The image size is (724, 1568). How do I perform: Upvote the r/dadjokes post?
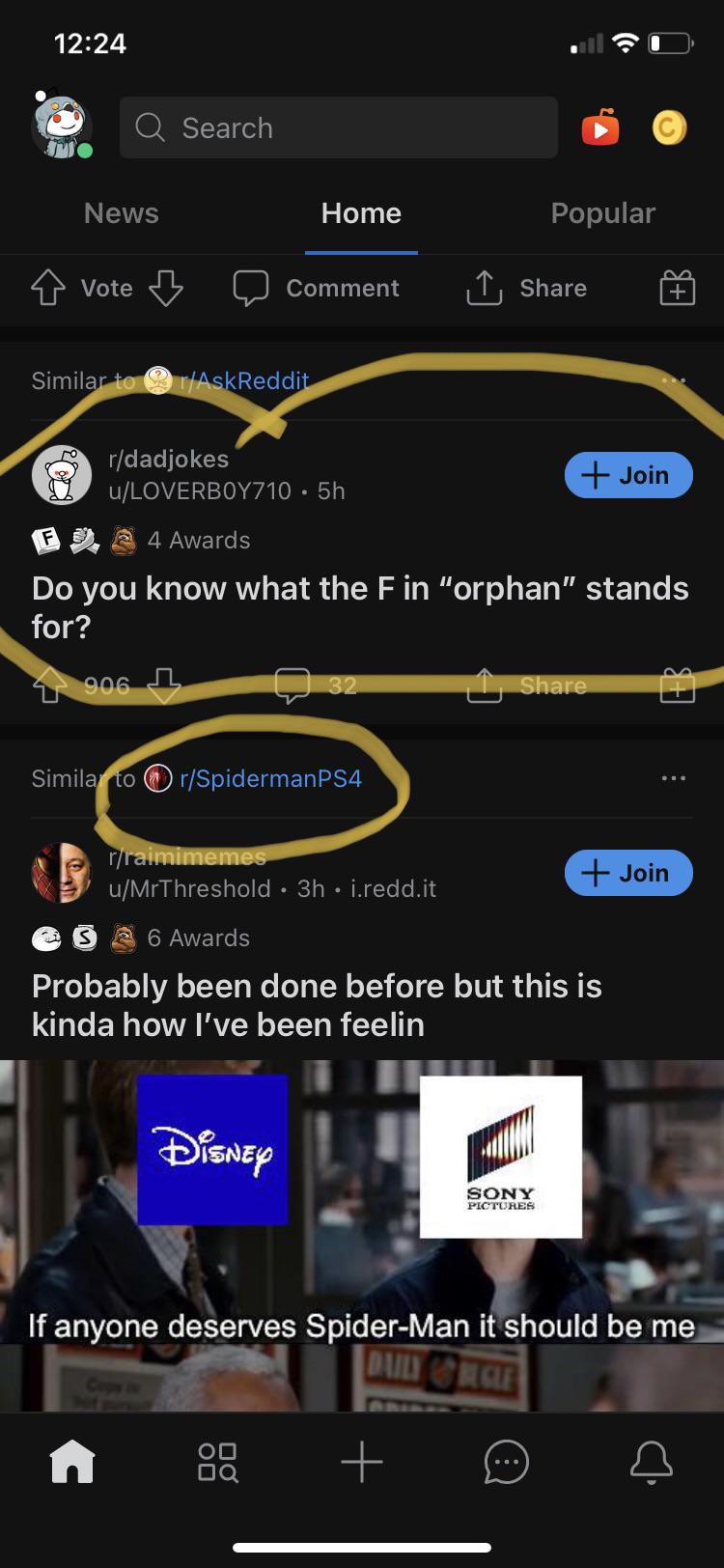(x=49, y=686)
